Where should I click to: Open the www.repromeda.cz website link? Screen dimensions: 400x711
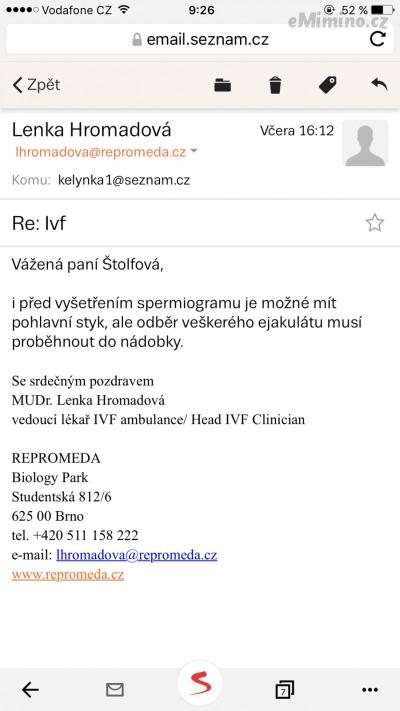pyautogui.click(x=68, y=575)
